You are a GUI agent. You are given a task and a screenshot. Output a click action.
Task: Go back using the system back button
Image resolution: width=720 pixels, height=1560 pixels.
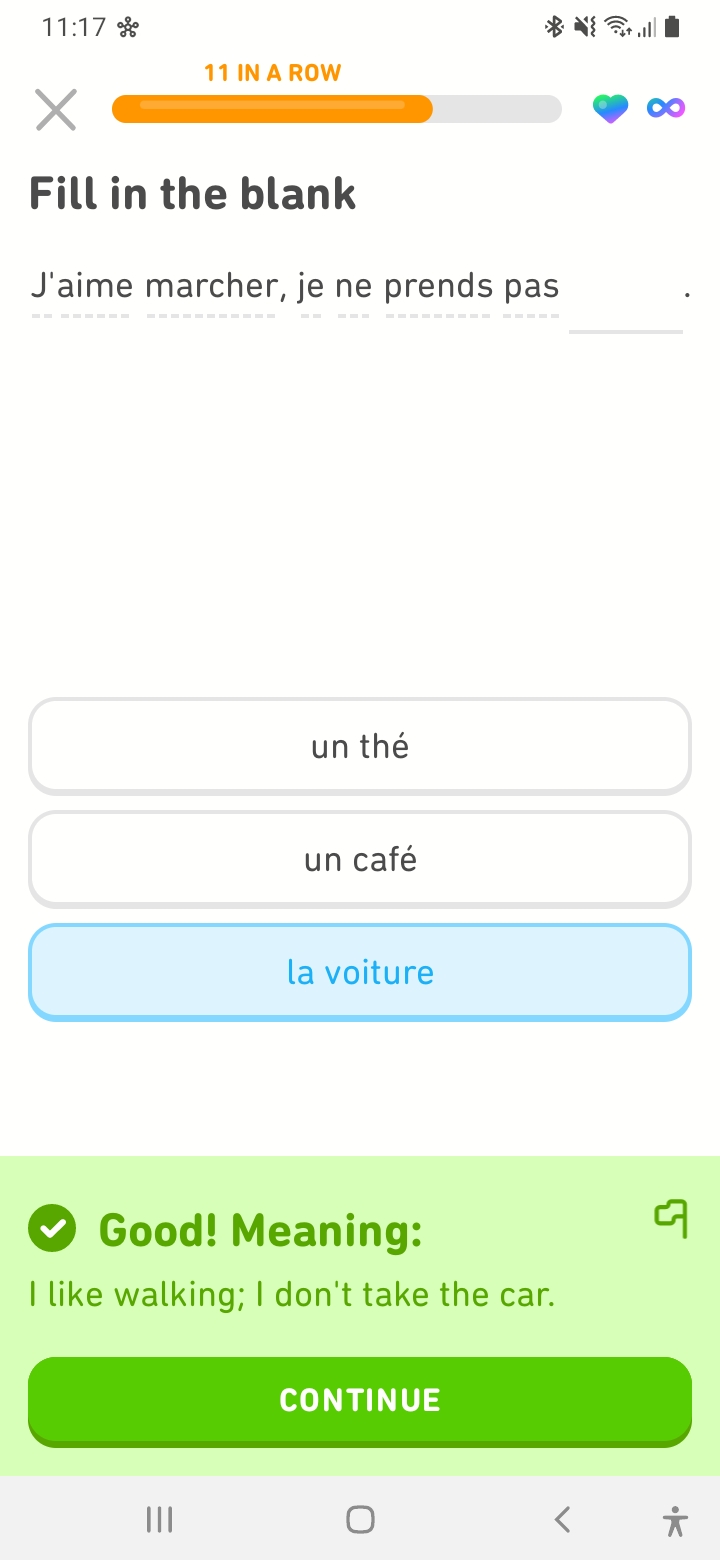(562, 1520)
